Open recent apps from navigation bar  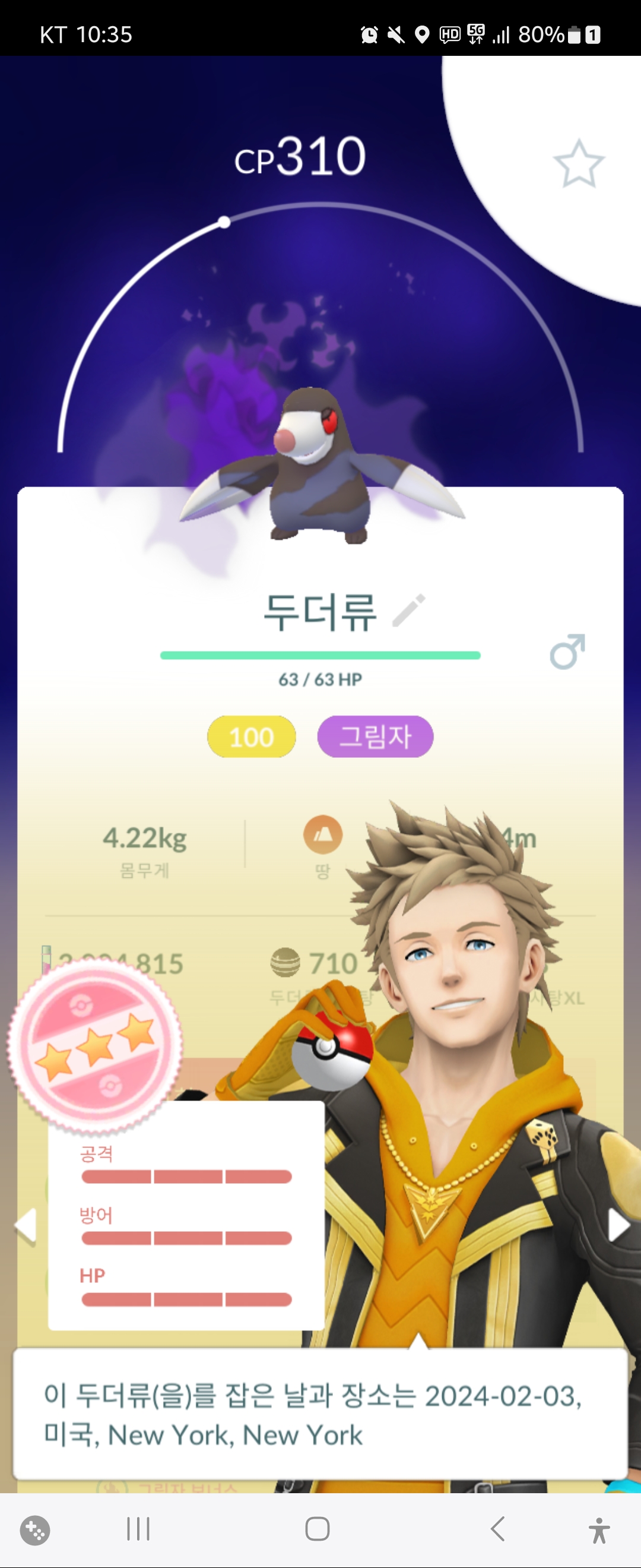(138, 1528)
